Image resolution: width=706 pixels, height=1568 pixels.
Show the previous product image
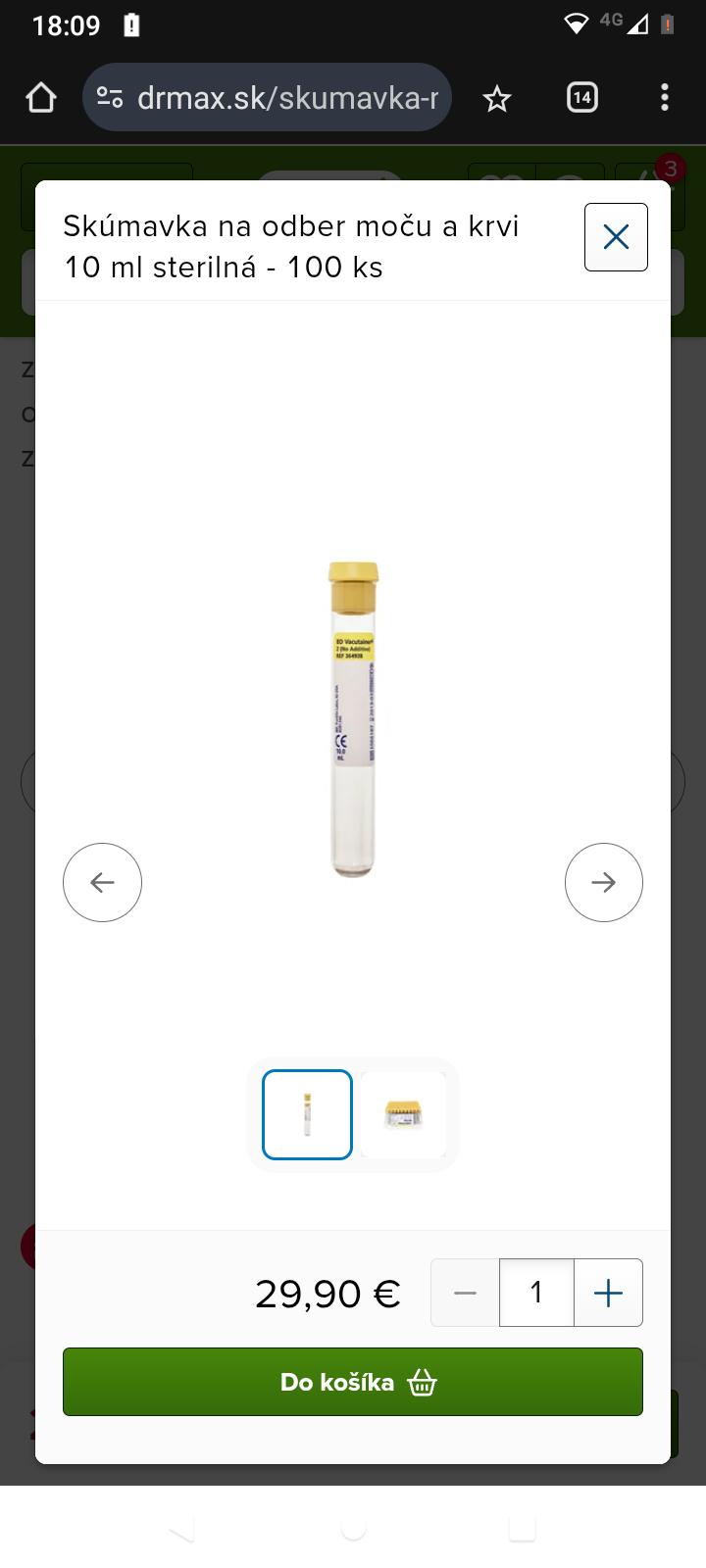point(102,882)
